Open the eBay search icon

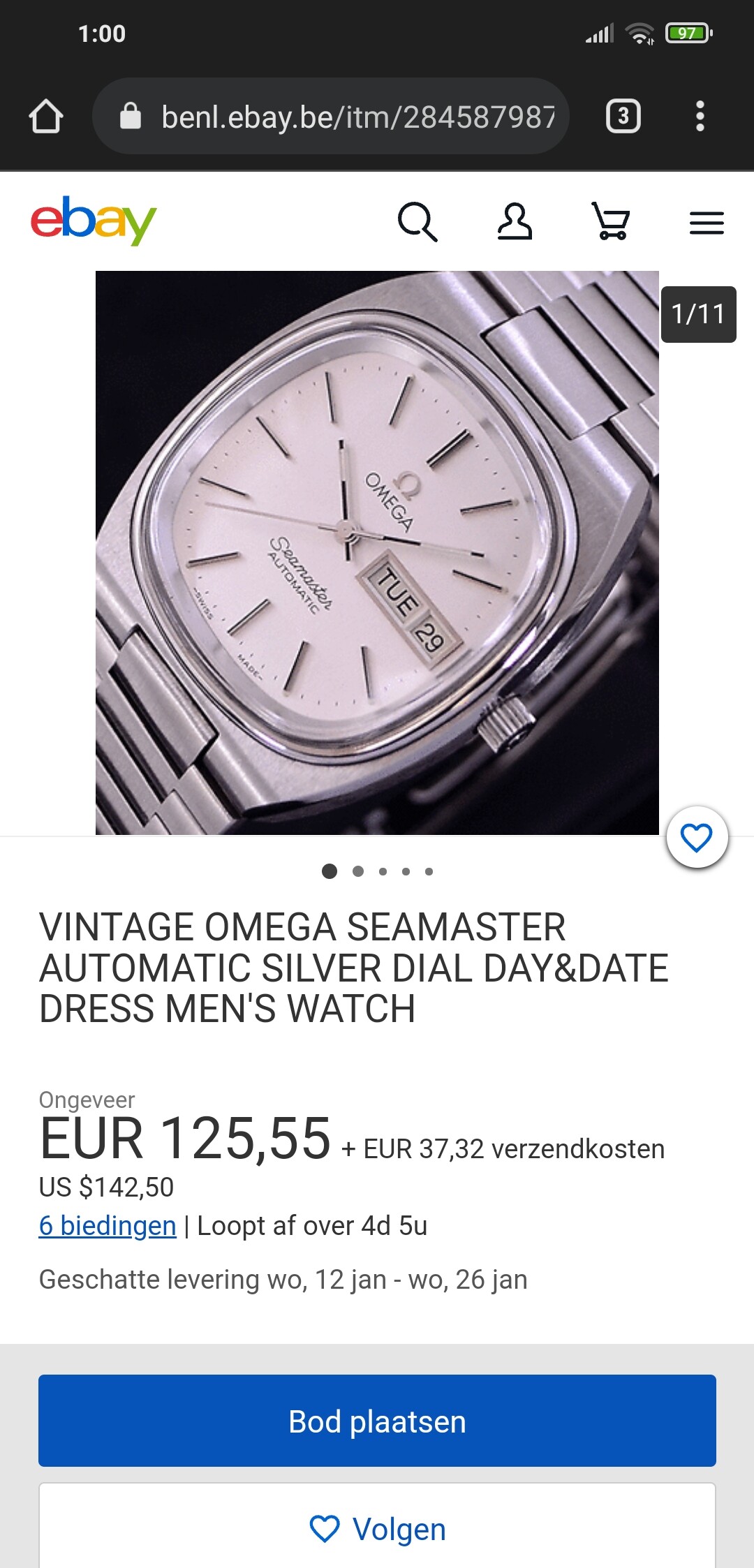point(417,222)
